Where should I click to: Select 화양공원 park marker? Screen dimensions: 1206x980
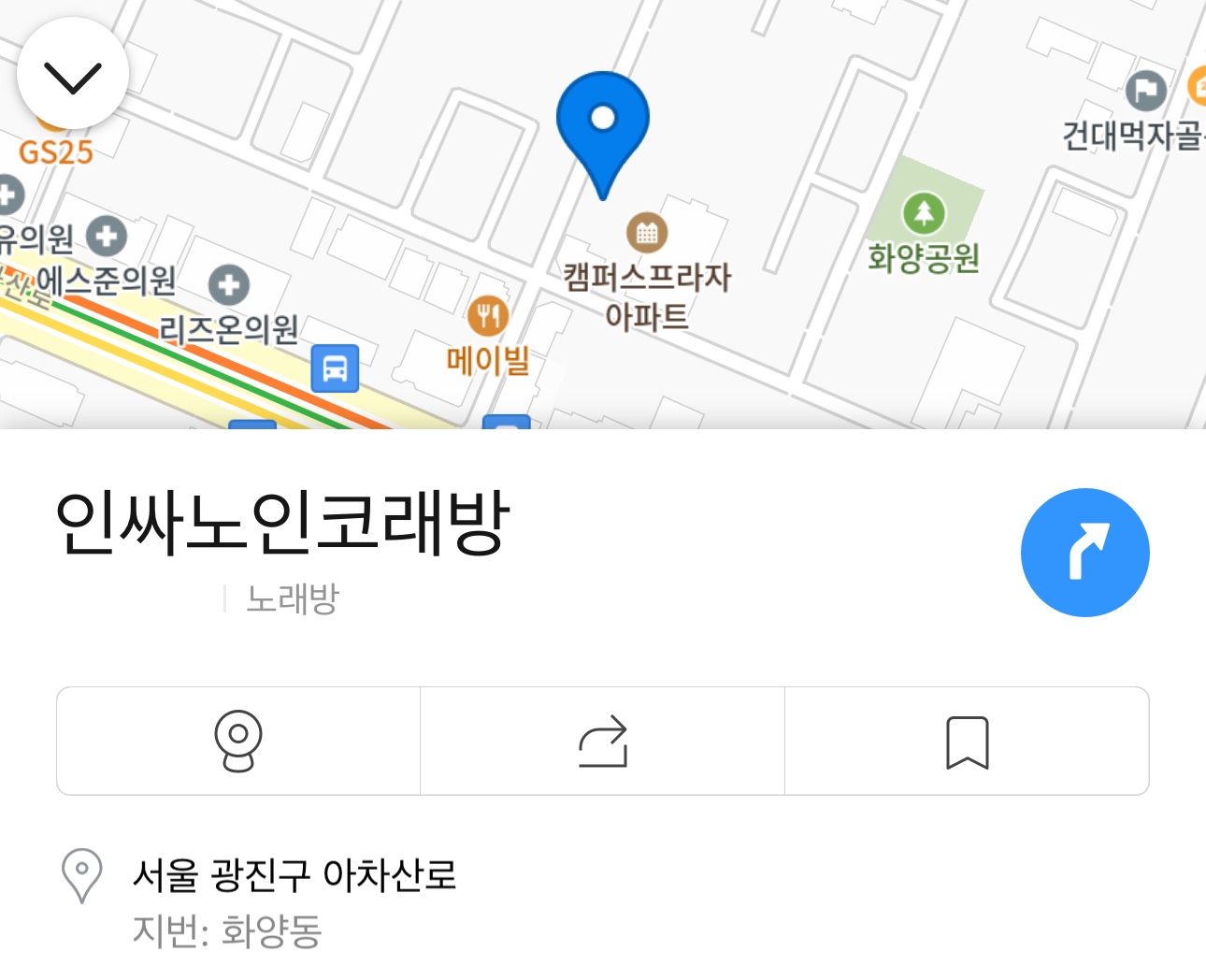(924, 214)
